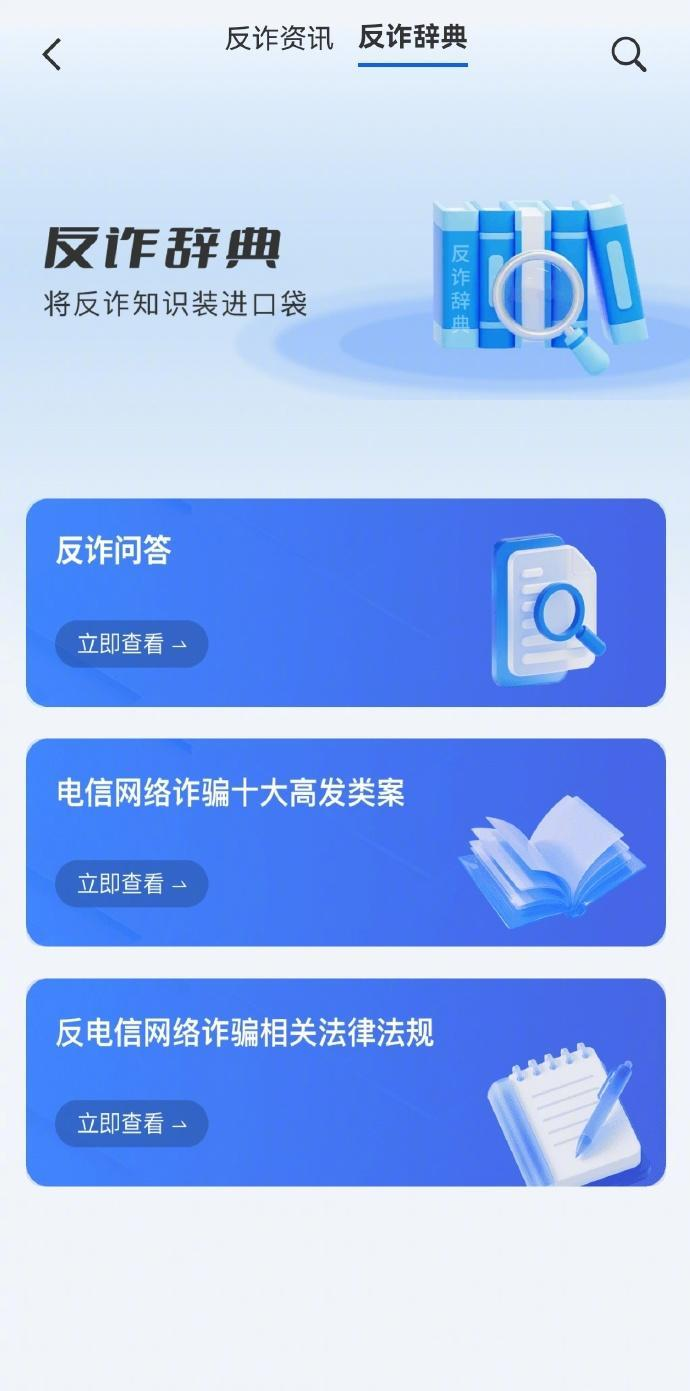Tap 立即查看 on the 反诈问答 card
This screenshot has height=1391, width=690.
click(x=132, y=644)
